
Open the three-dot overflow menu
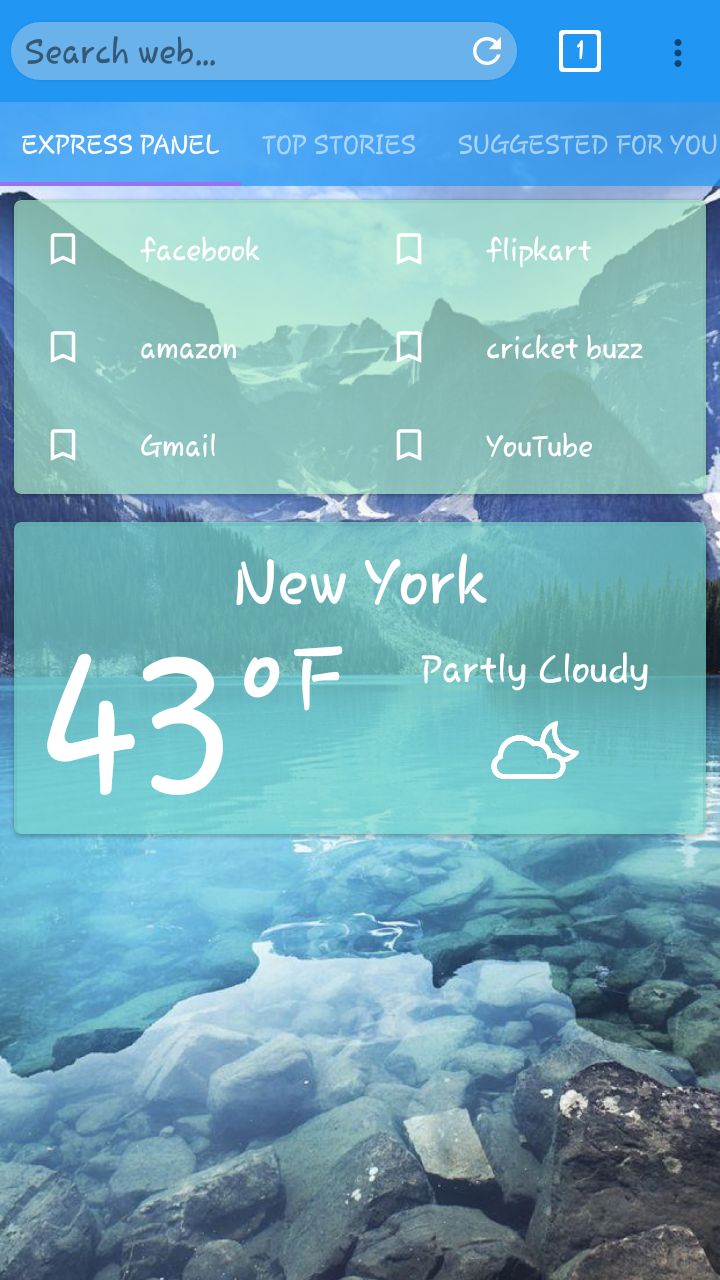679,52
